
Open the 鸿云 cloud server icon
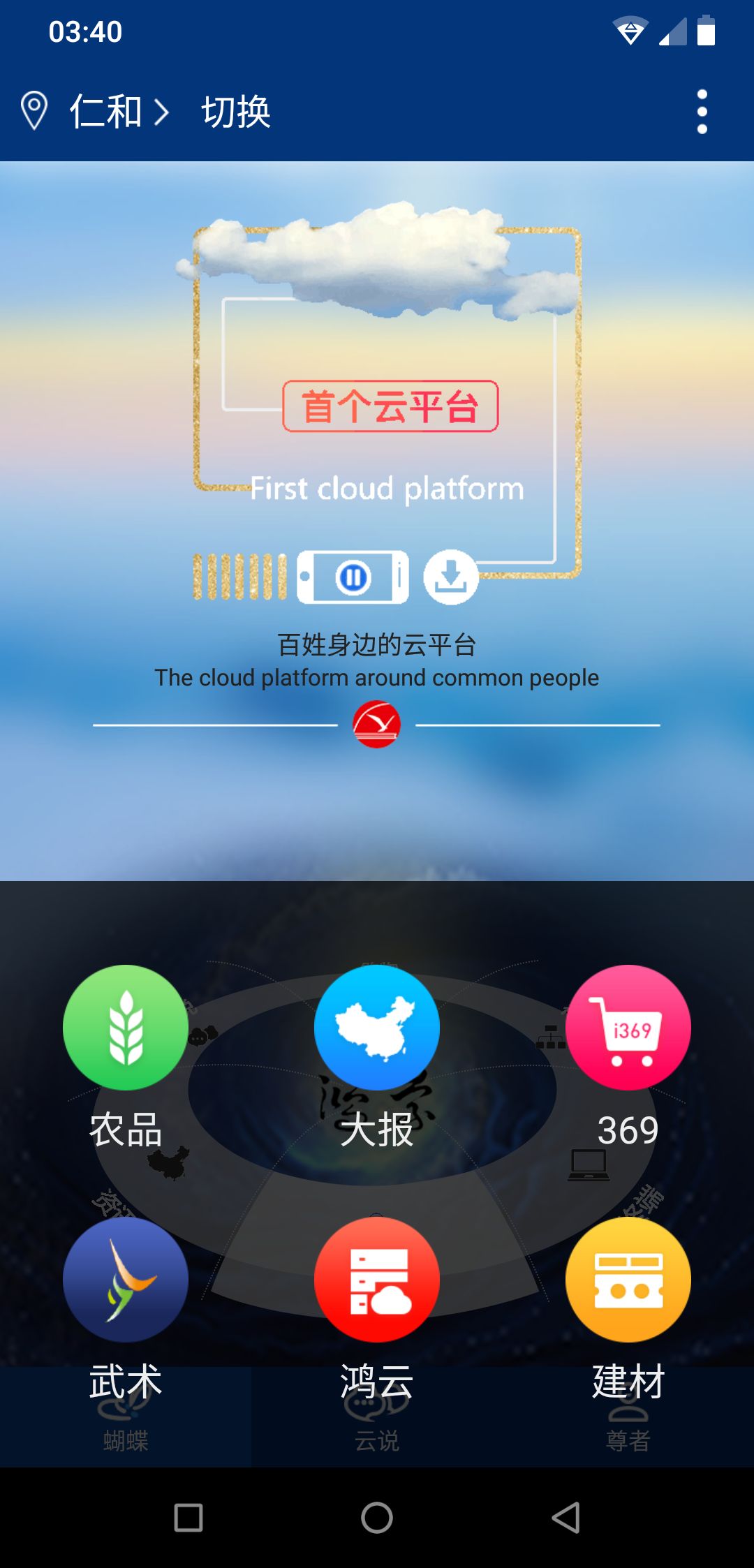pos(377,1279)
